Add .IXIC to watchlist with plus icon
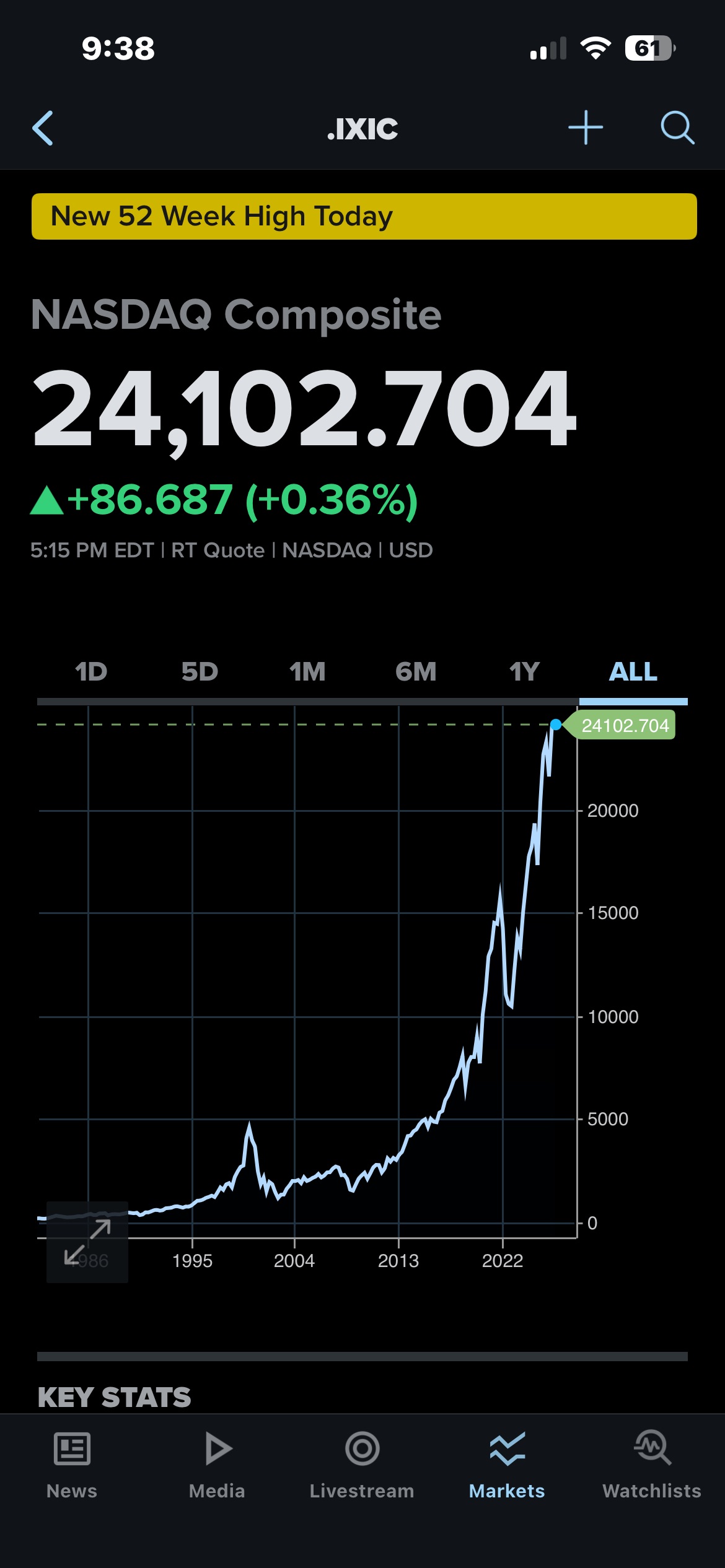The height and width of the screenshot is (1568, 725). [585, 128]
